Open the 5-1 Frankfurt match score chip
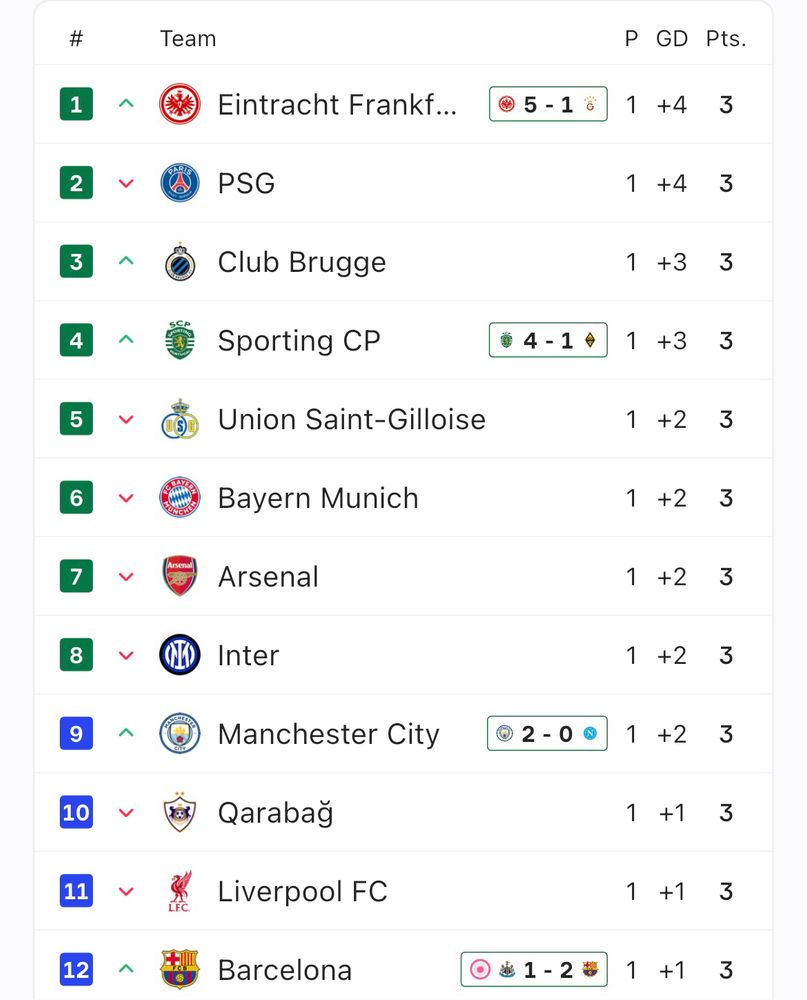 (x=547, y=104)
